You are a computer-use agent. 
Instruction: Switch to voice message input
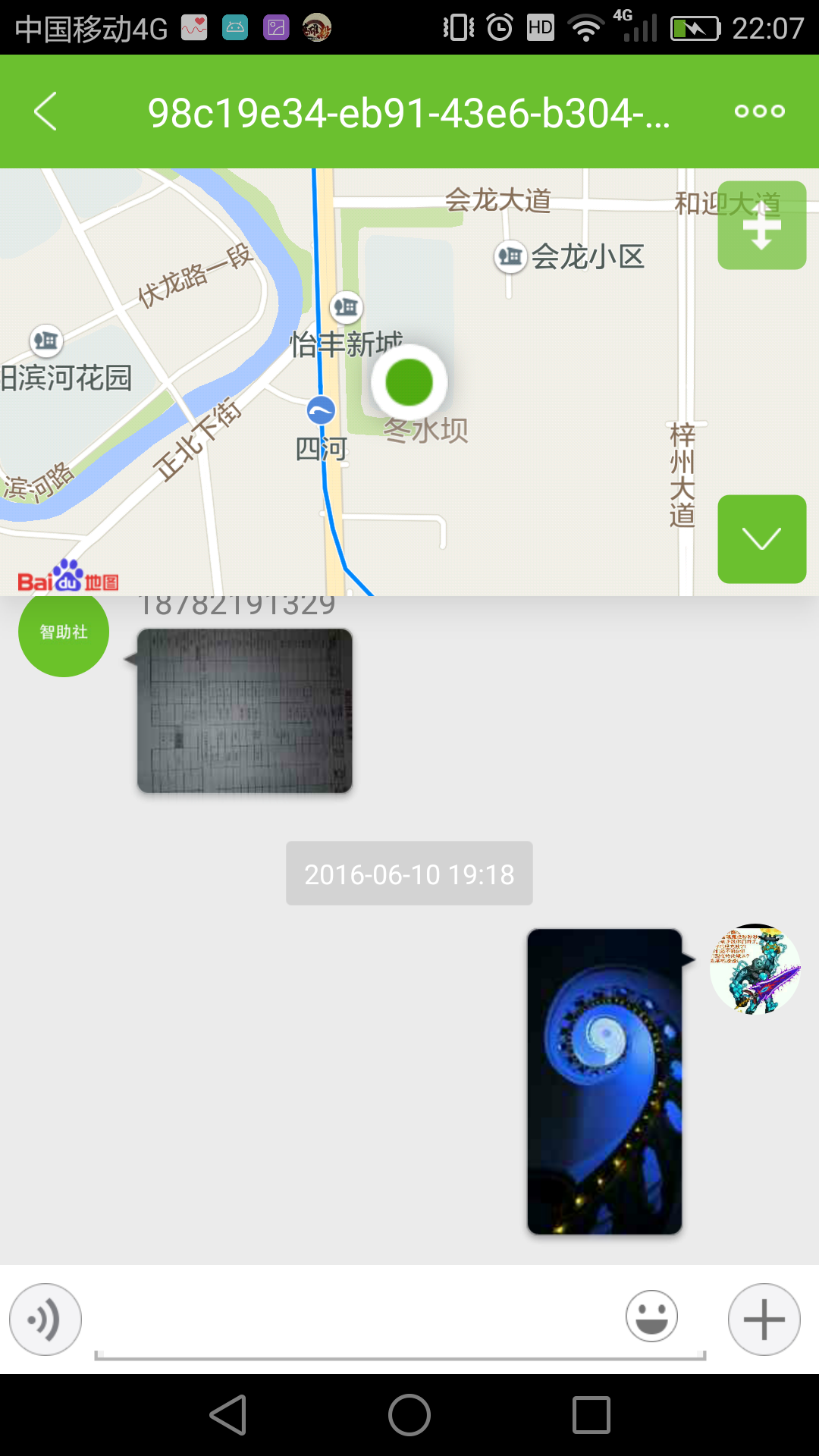45,1319
